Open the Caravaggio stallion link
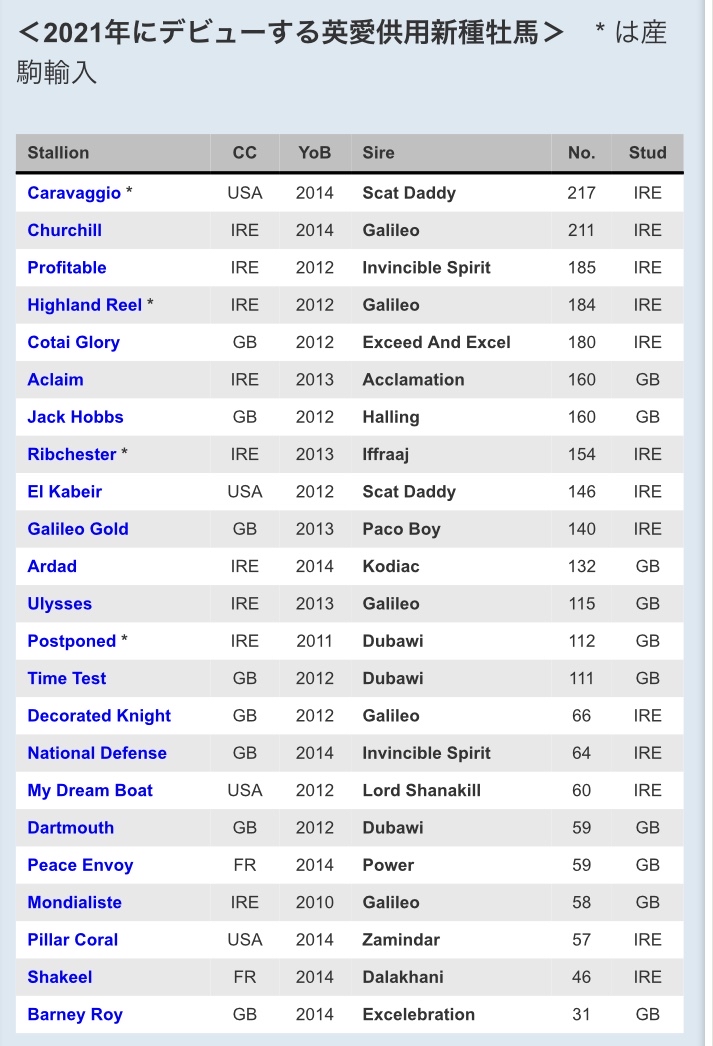713x1046 pixels. coord(73,193)
